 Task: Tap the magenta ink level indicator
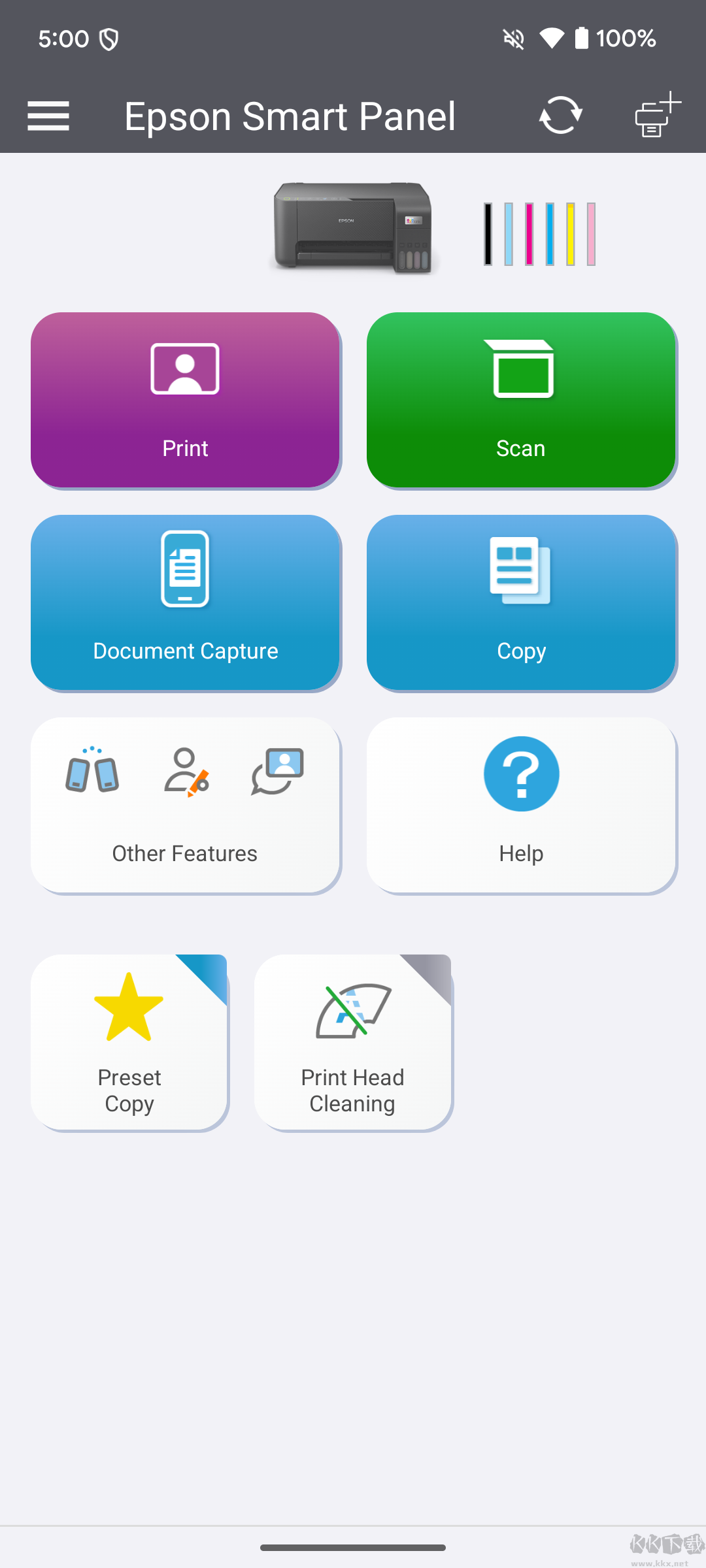point(528,234)
